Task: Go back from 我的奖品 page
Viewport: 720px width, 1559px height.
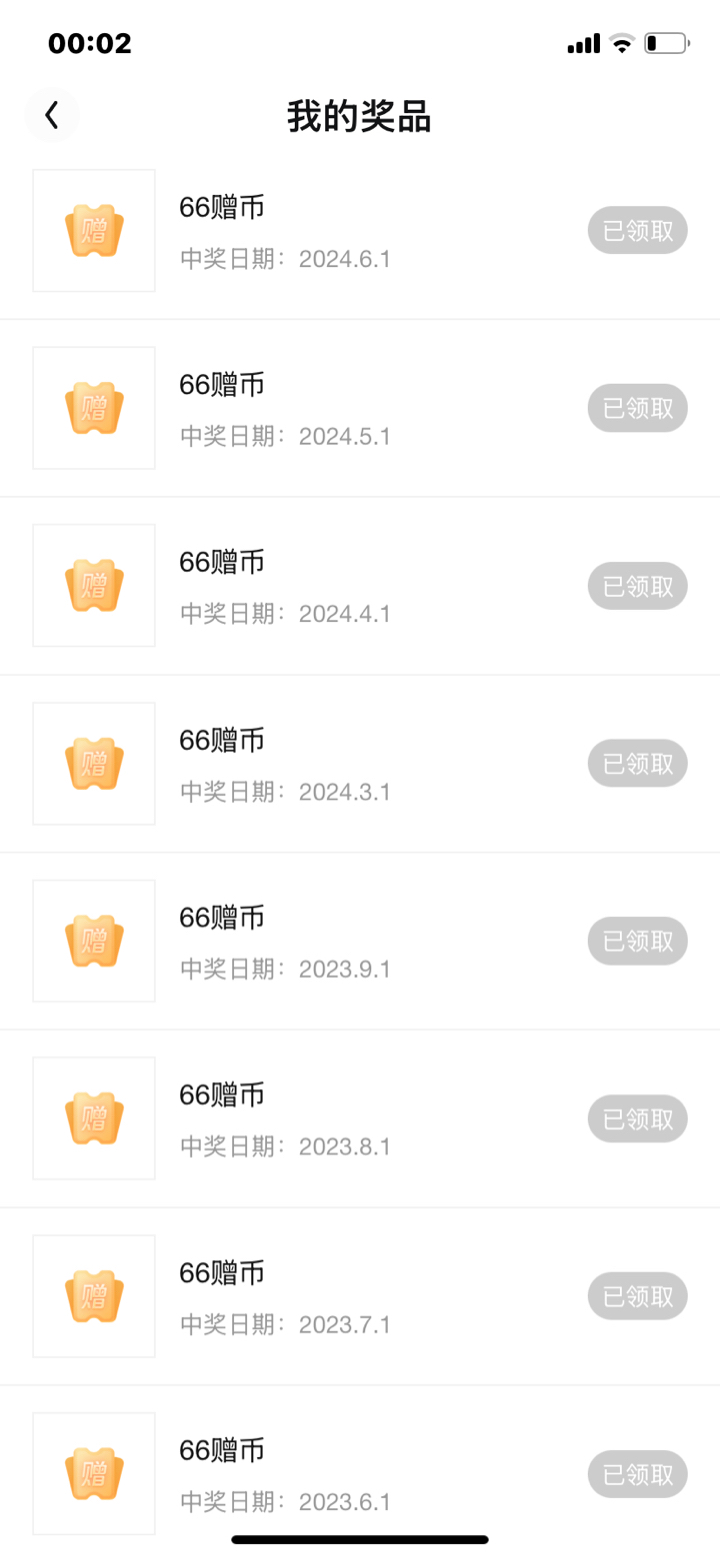Action: click(x=51, y=116)
